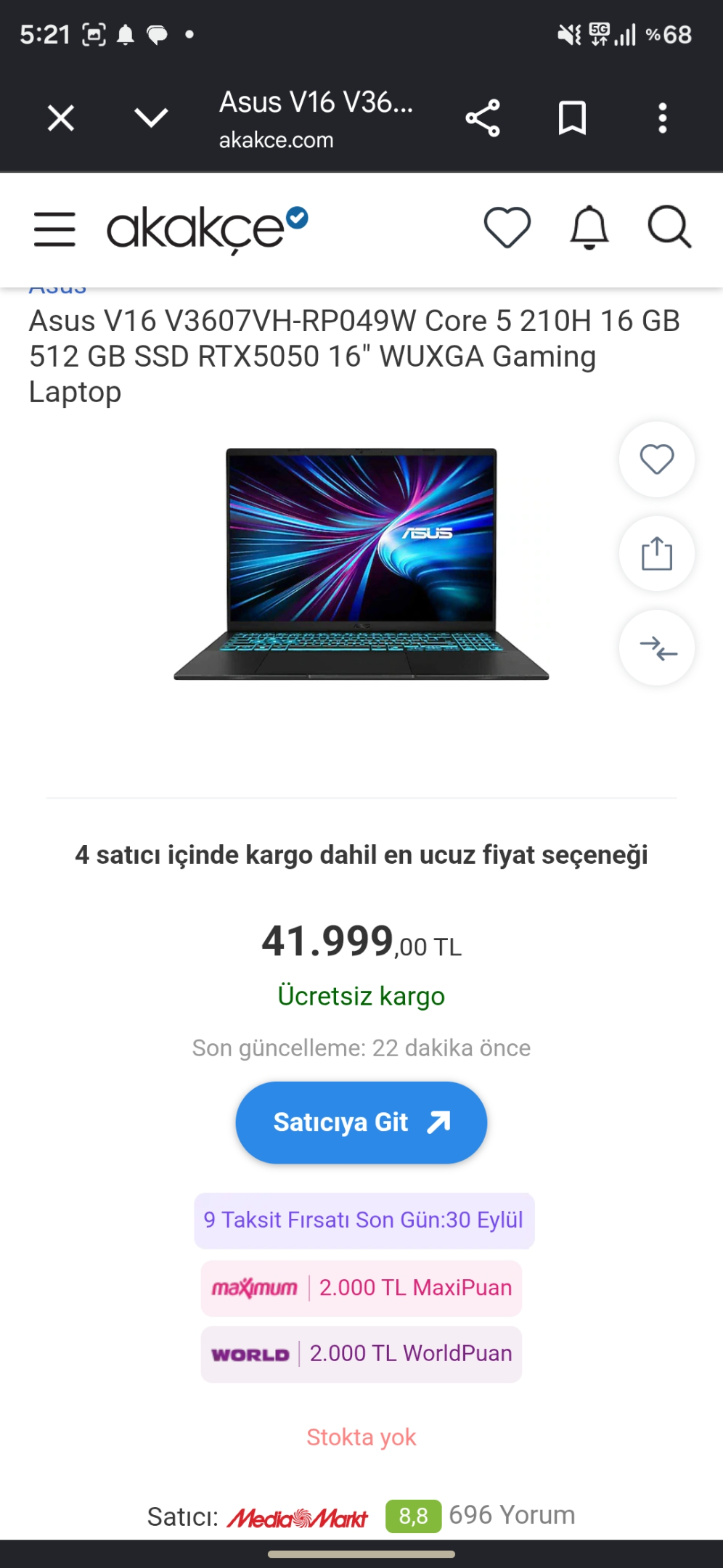Viewport: 723px width, 1568px height.
Task: Open the browser overflow menu
Action: (x=662, y=118)
